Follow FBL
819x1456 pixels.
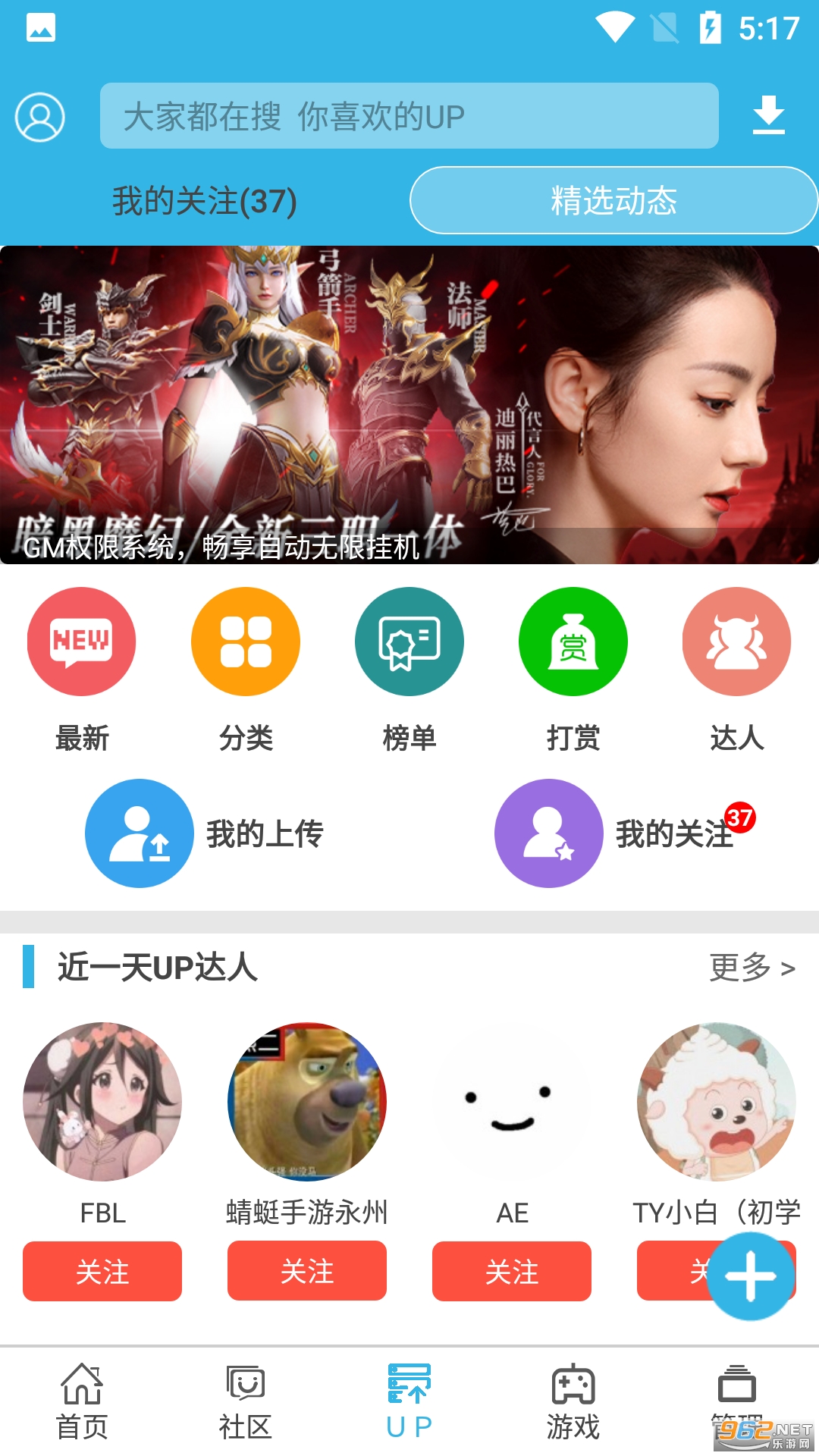click(102, 1271)
